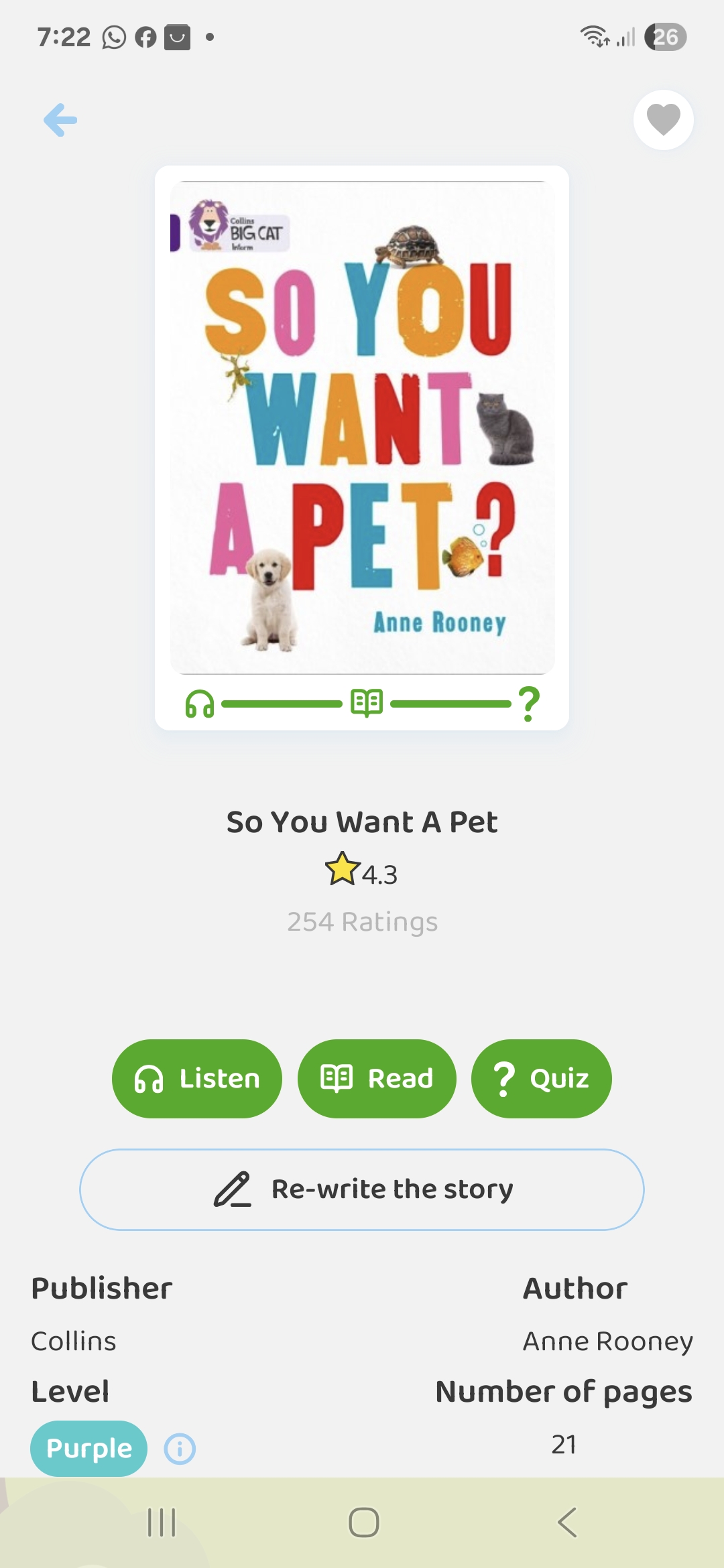The width and height of the screenshot is (724, 1568).
Task: Go back using the blue arrow
Action: point(60,121)
